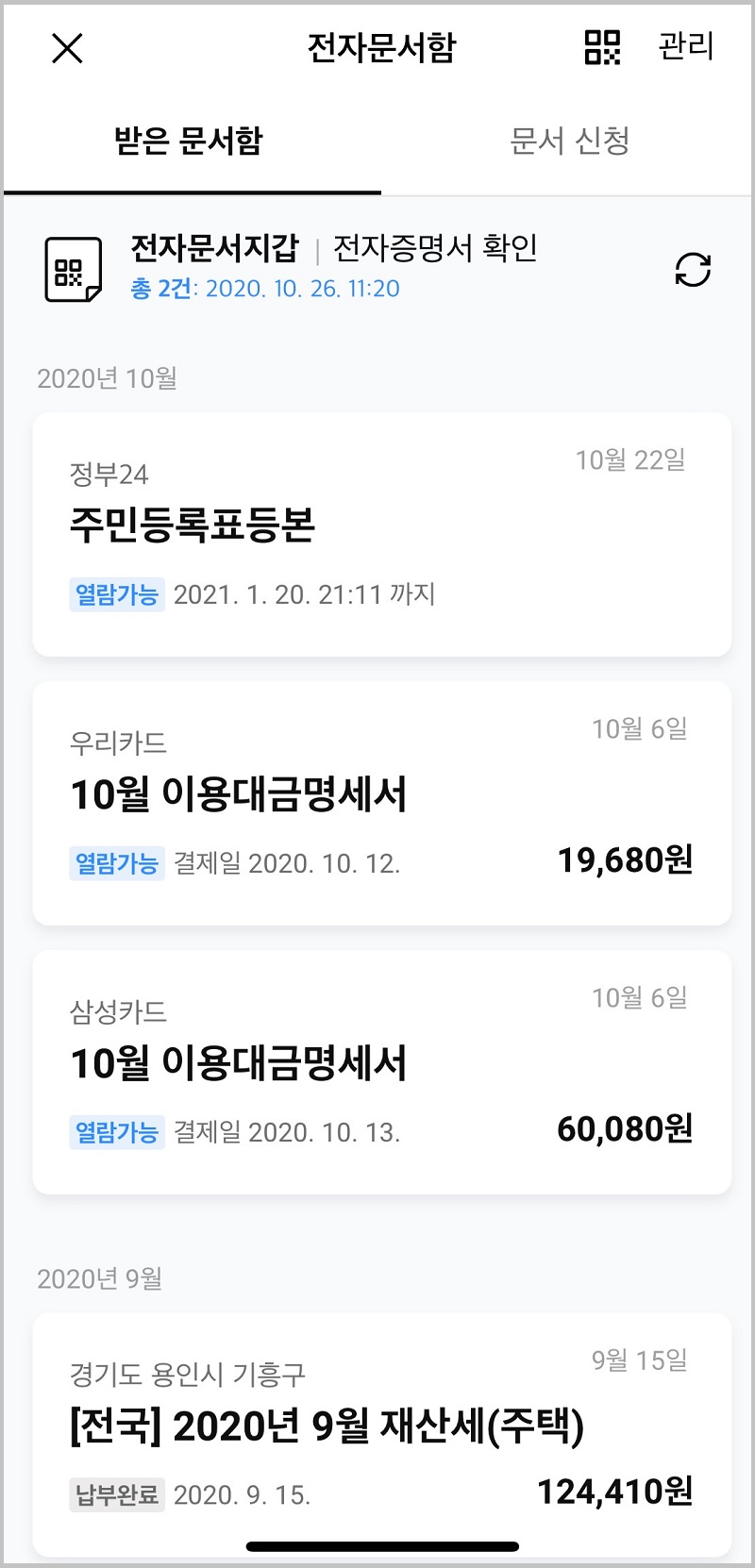Viewport: 755px width, 1568px height.
Task: Tap the 열람가능 badge on 주민등록표등본
Action: pos(117,594)
